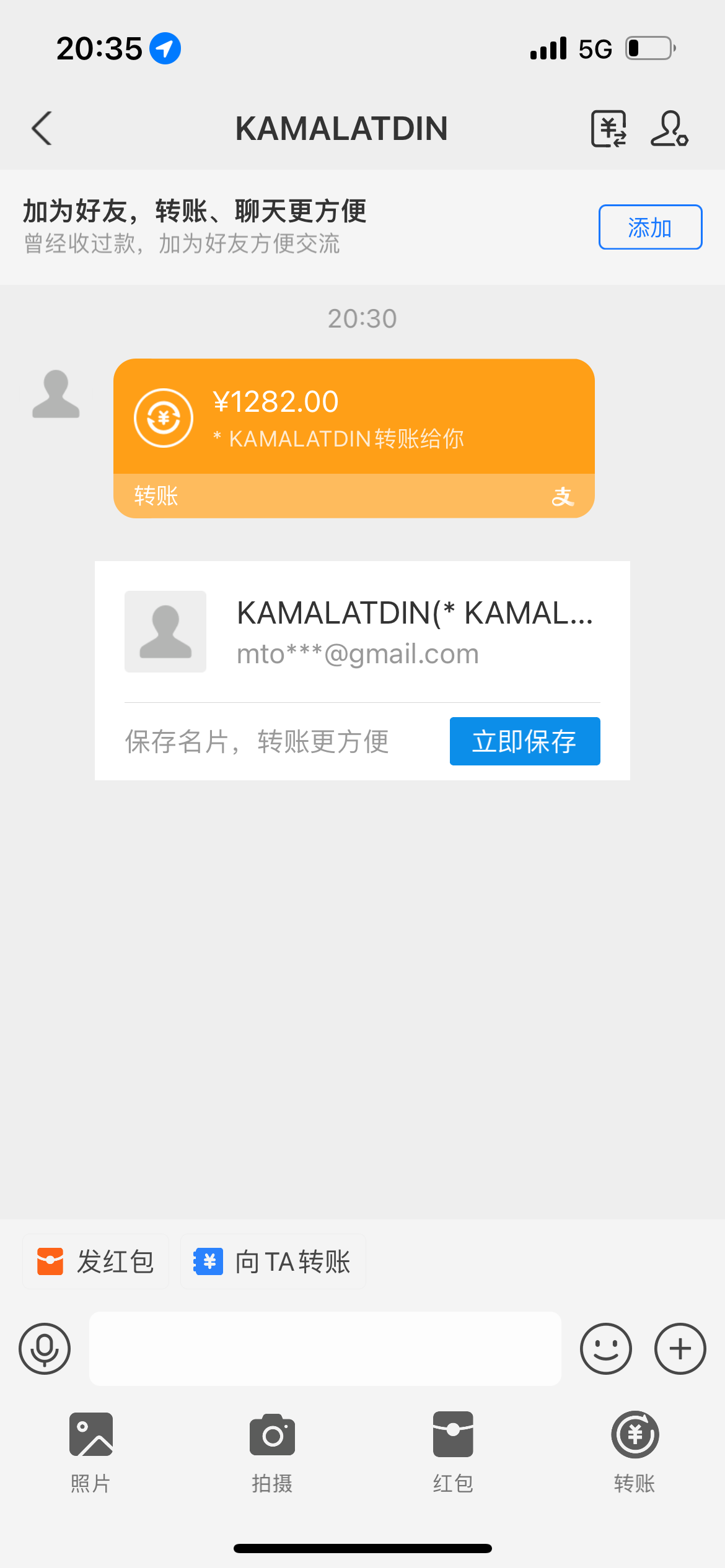Image resolution: width=725 pixels, height=1568 pixels.
Task: Tap the 向TA转账 chip
Action: (273, 1261)
